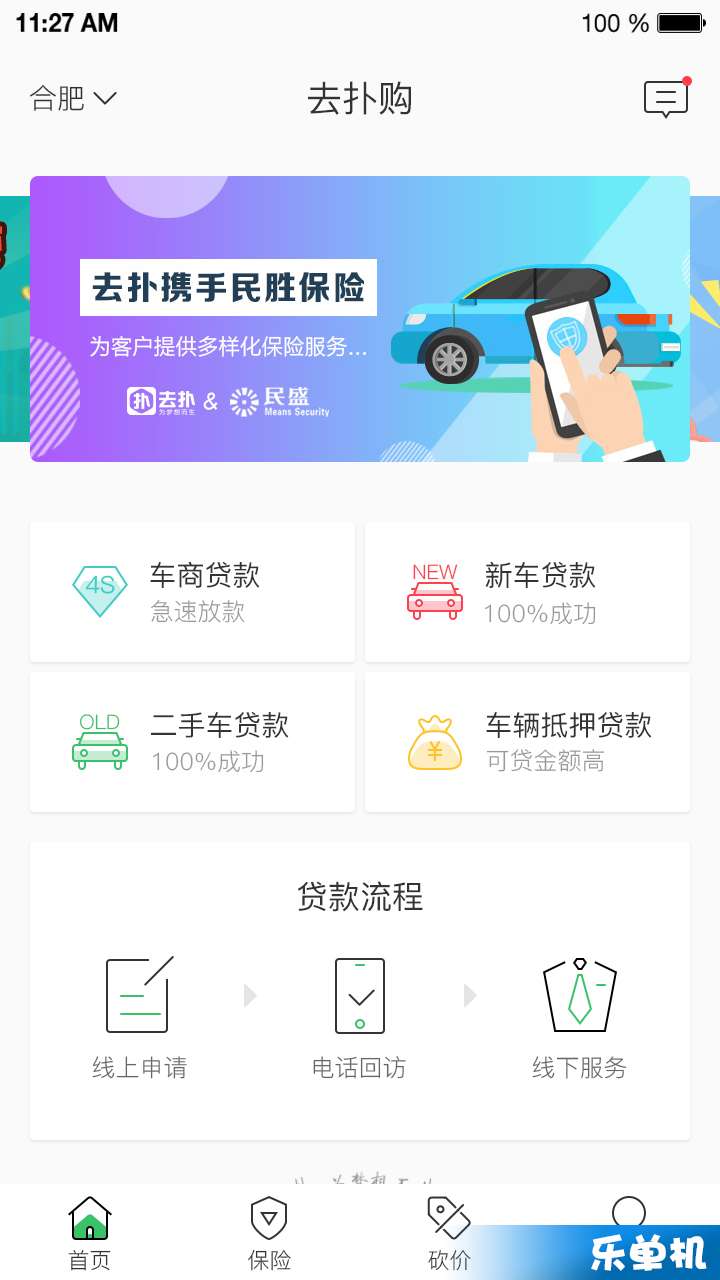Switch to the 首页 tab
The height and width of the screenshot is (1280, 720).
pyautogui.click(x=90, y=1233)
